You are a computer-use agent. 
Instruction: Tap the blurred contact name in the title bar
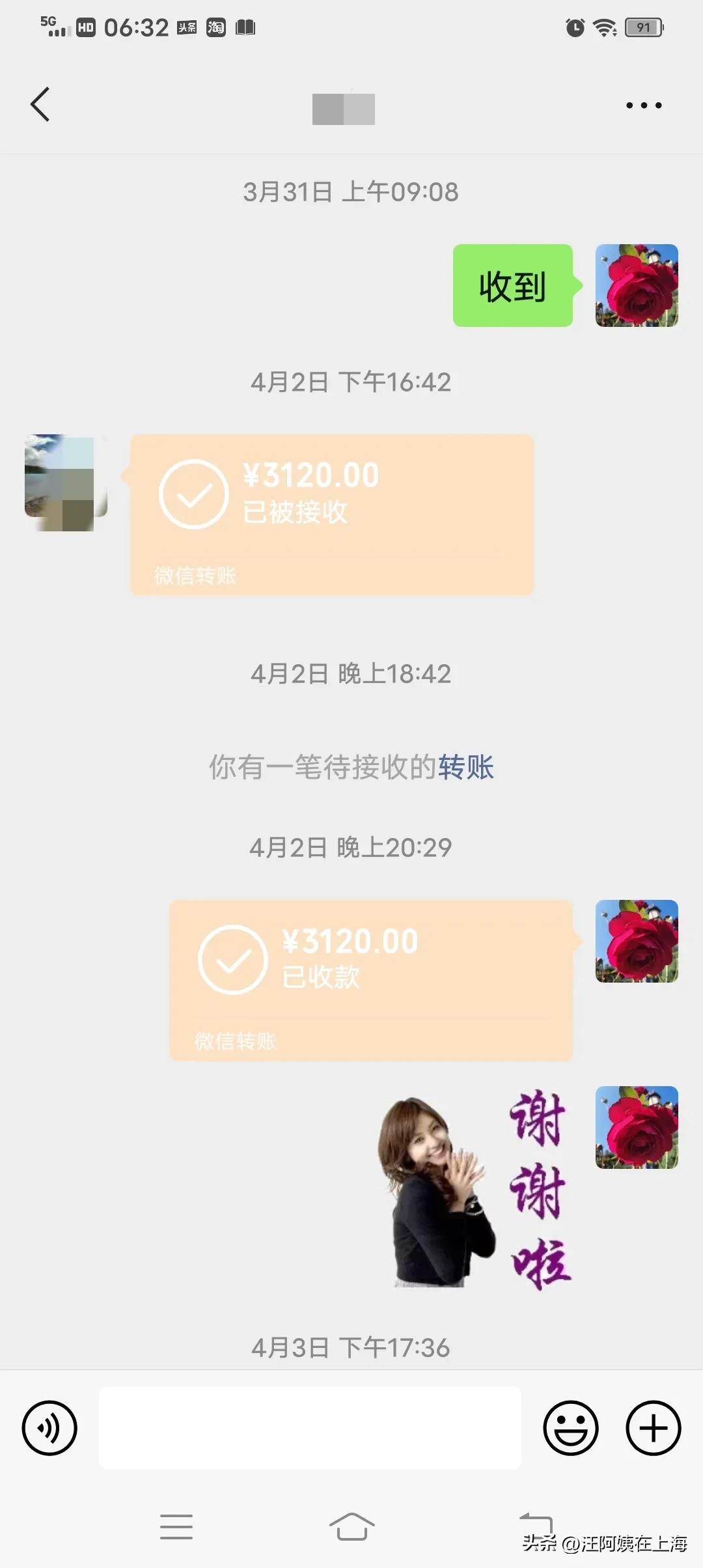click(344, 109)
